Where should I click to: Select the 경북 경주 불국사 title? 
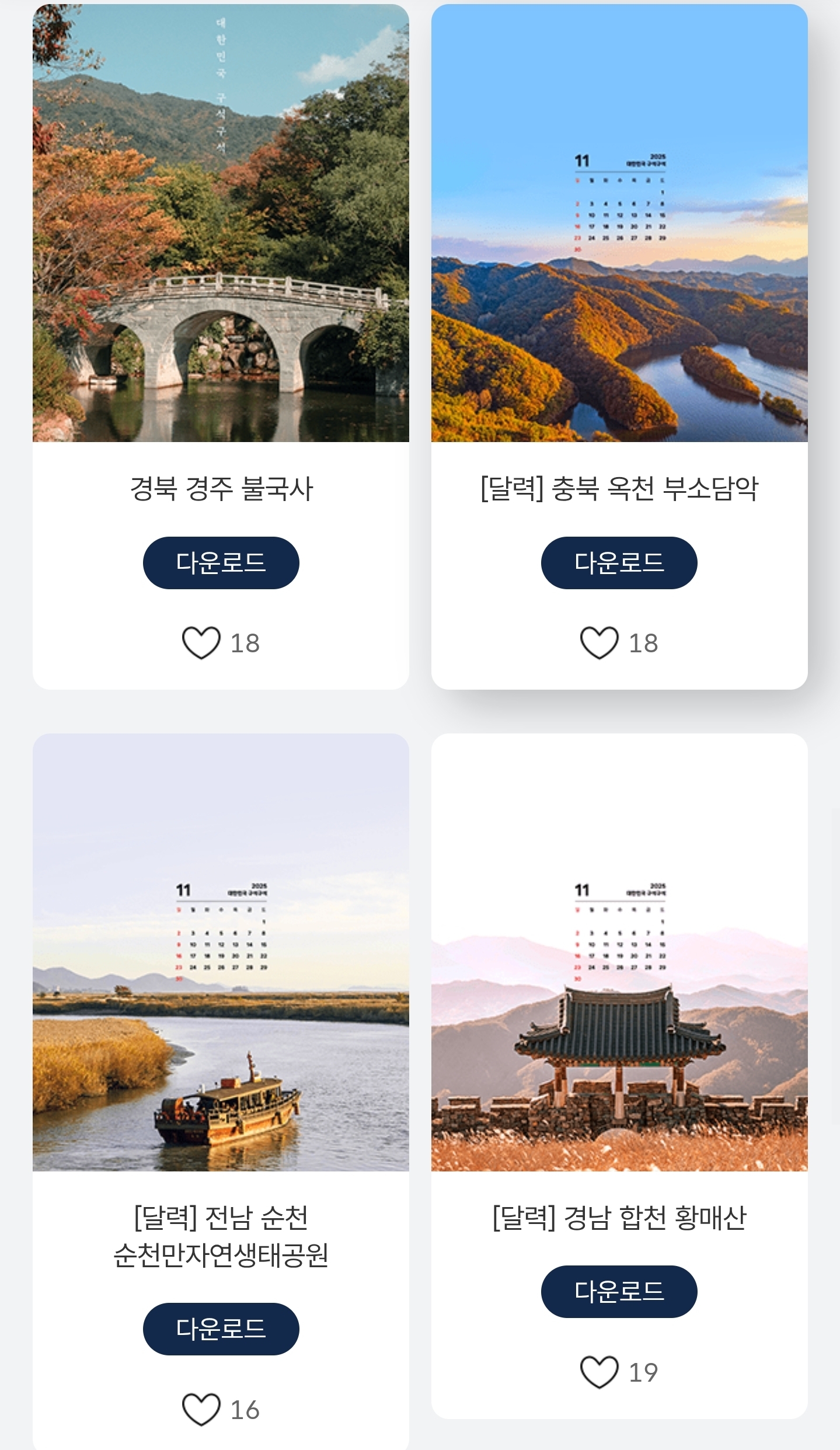point(222,496)
